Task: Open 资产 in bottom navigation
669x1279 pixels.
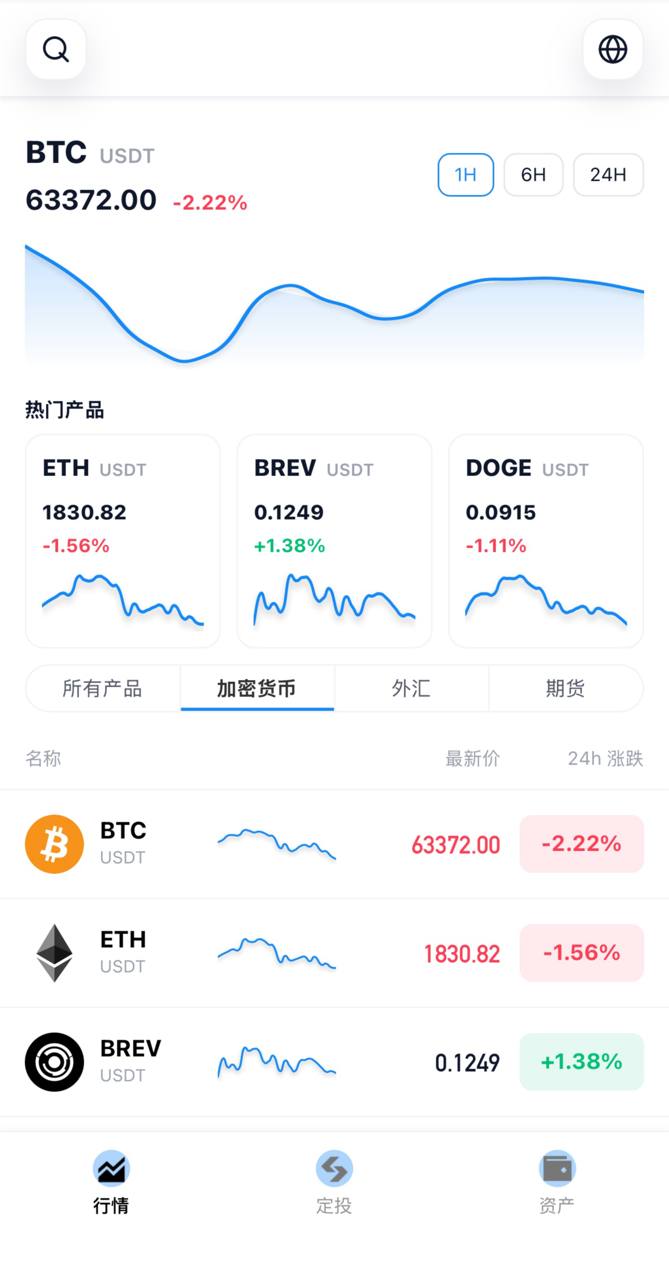Action: (x=557, y=1184)
